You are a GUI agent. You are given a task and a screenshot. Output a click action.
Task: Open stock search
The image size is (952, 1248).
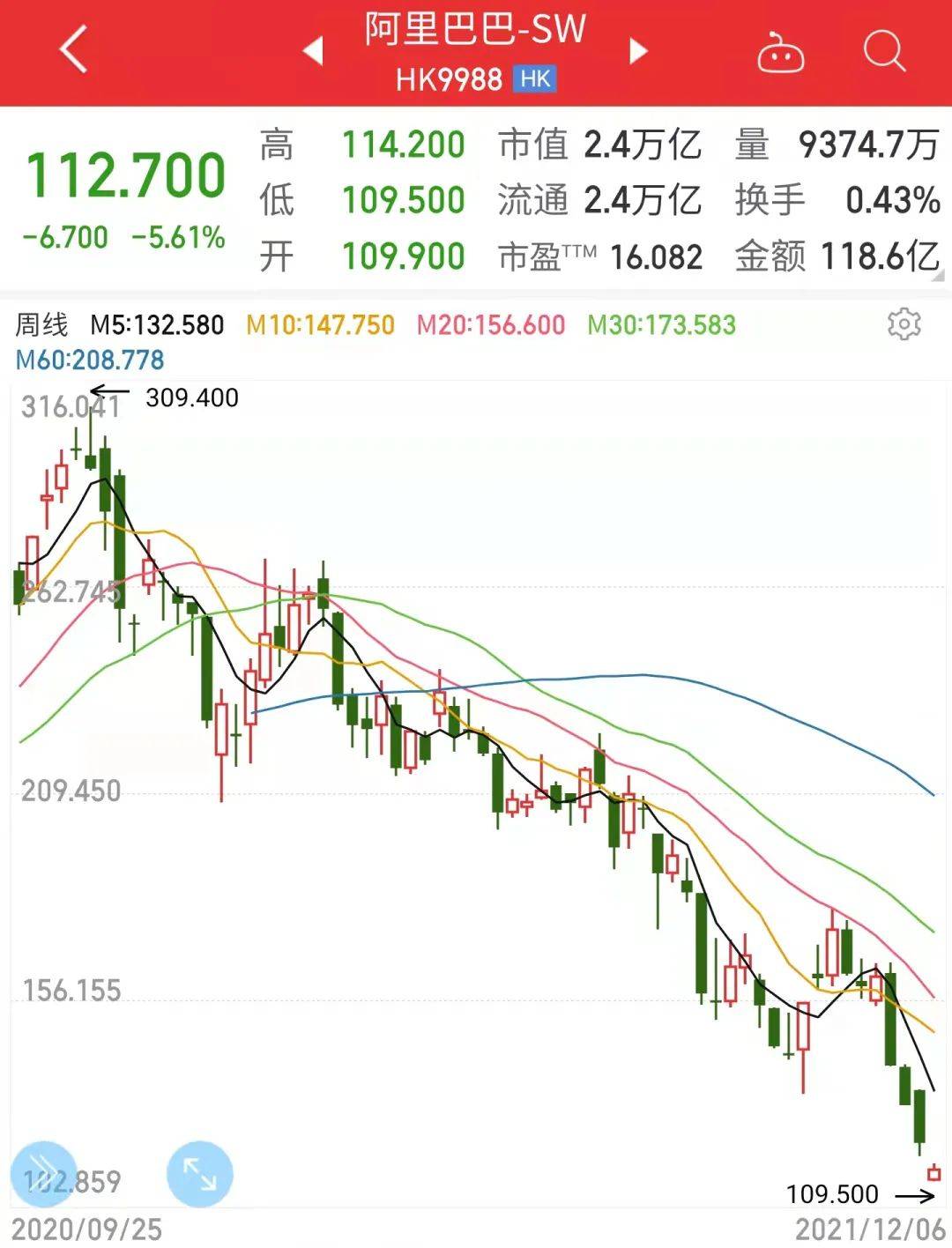pos(884,51)
